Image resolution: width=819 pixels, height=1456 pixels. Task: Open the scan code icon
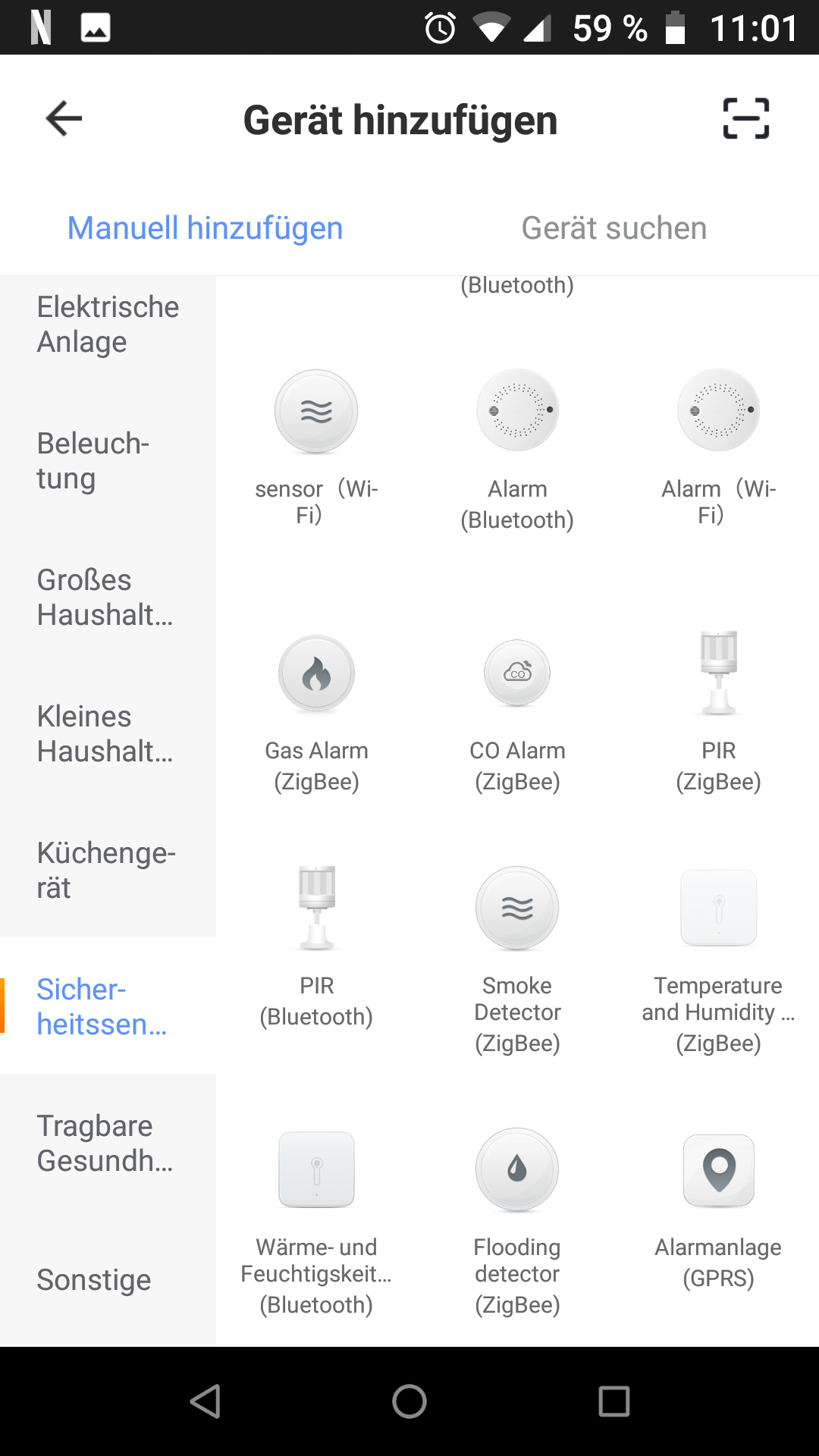click(x=745, y=119)
